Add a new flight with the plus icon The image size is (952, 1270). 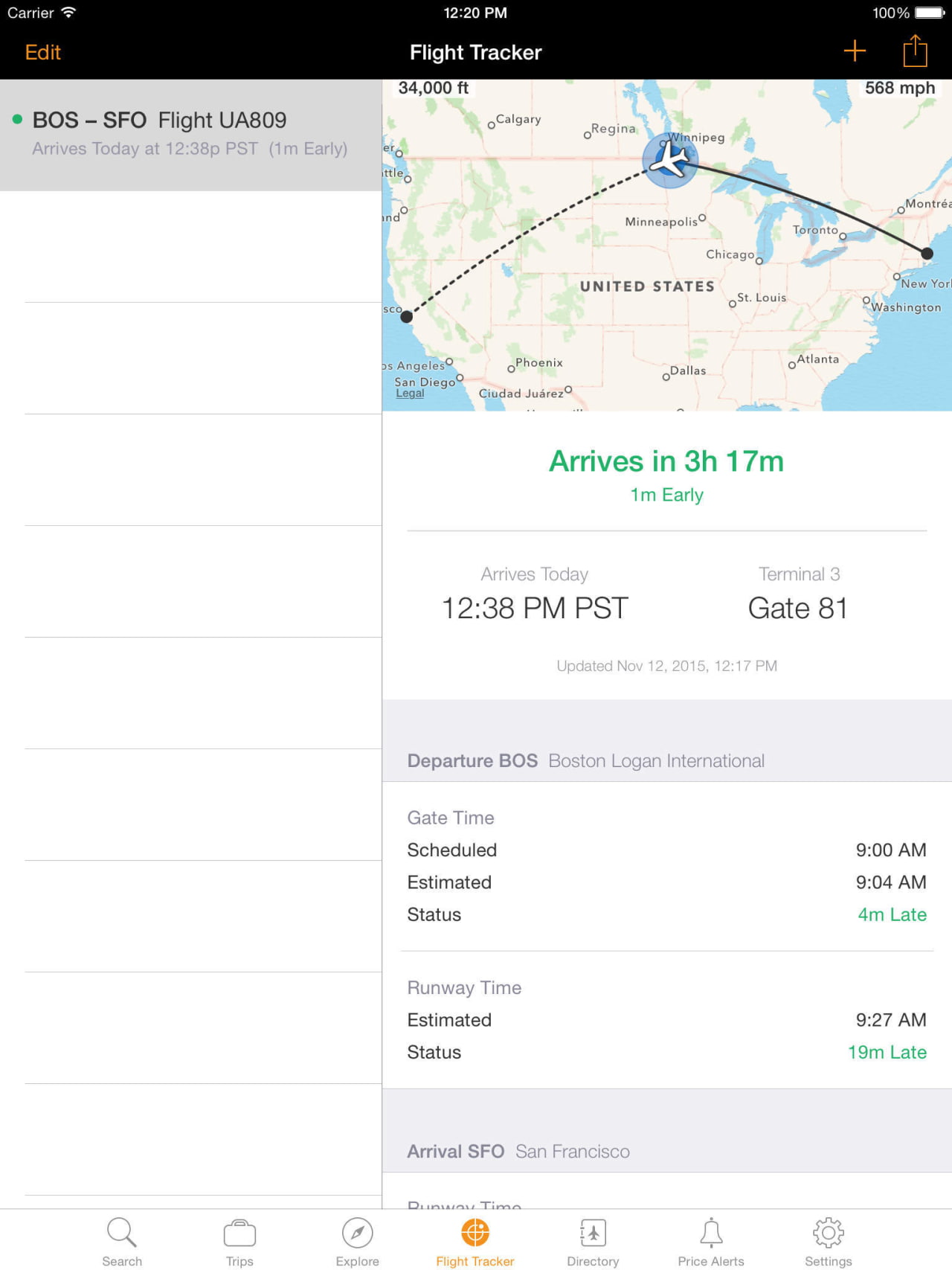[855, 51]
